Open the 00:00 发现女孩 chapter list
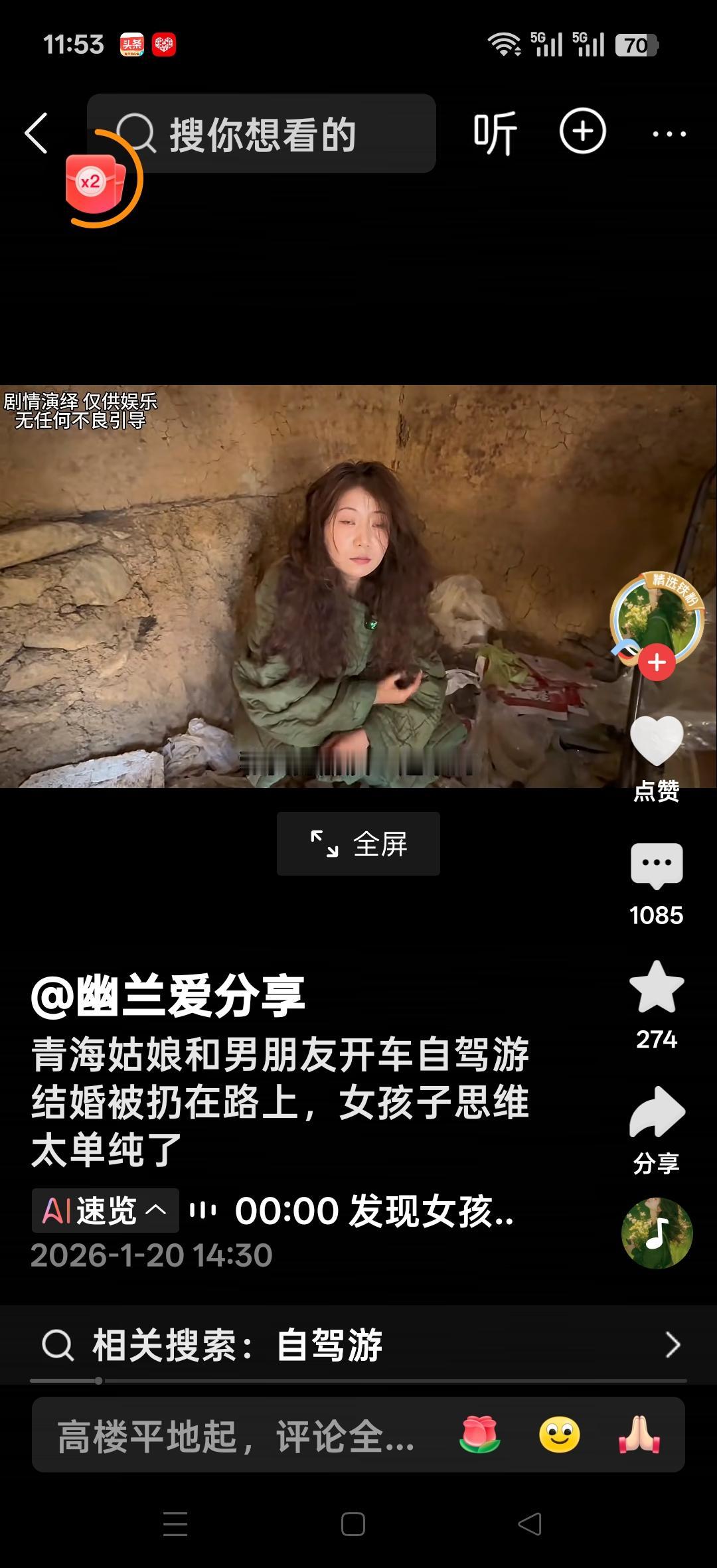This screenshot has width=717, height=1568. 372,1210
